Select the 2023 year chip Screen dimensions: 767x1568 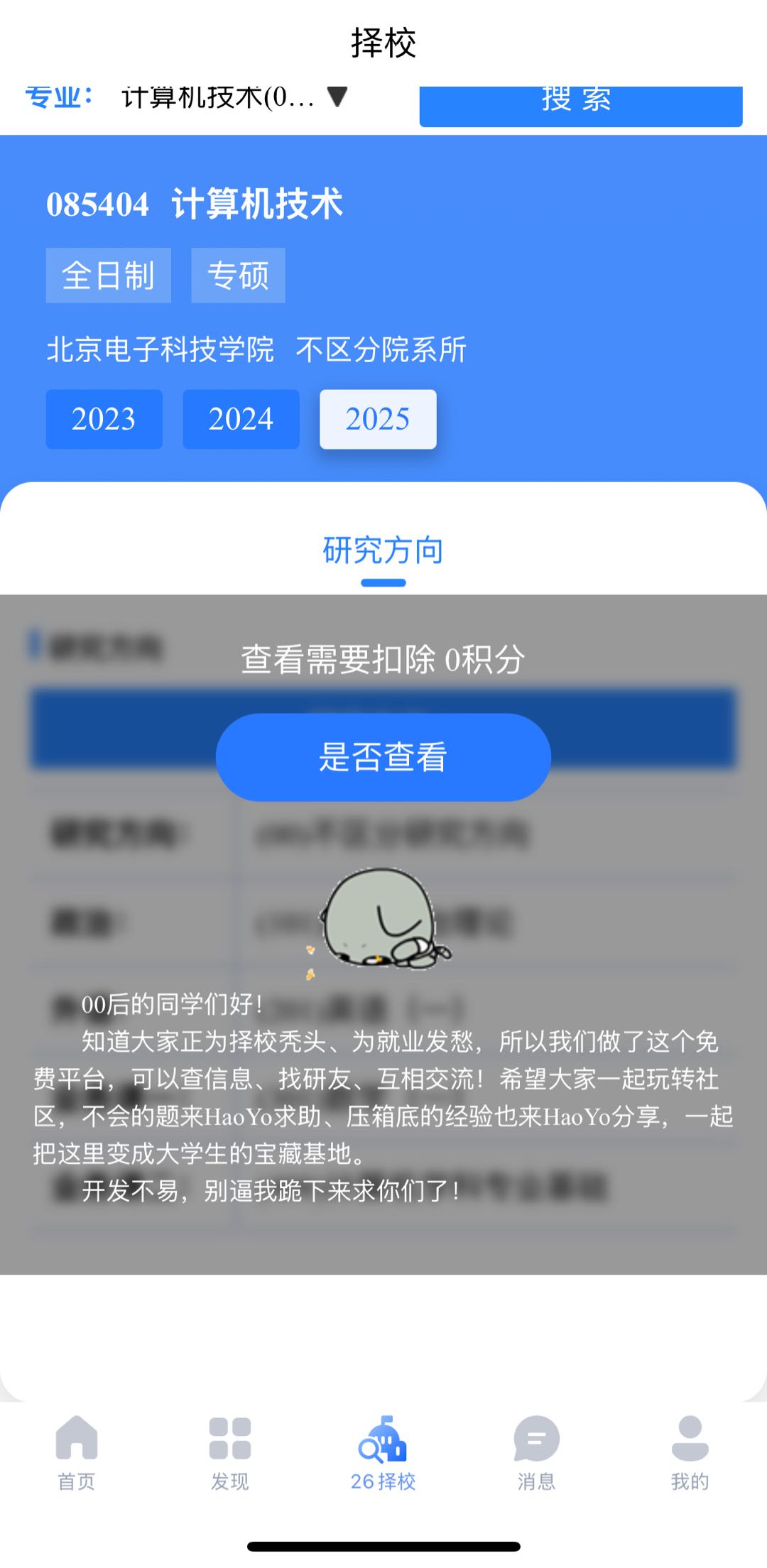pos(104,419)
